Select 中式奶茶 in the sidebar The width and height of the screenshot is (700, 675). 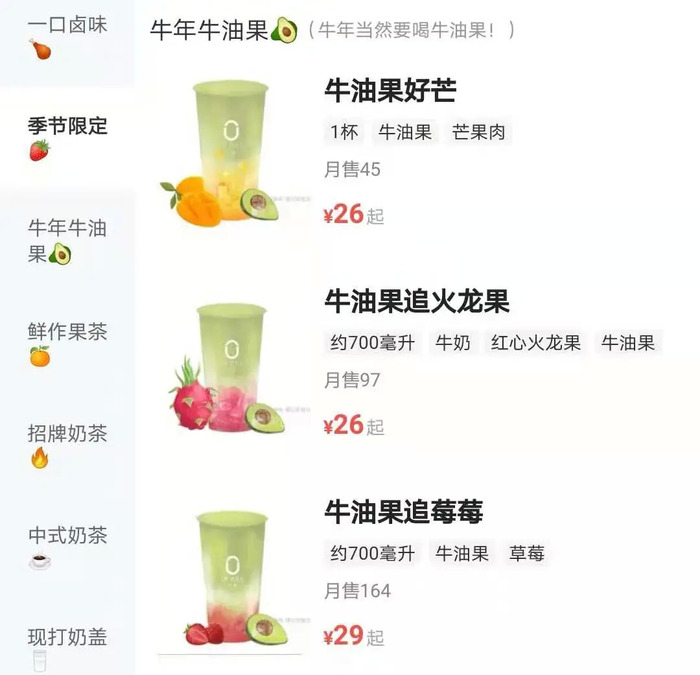[67, 546]
